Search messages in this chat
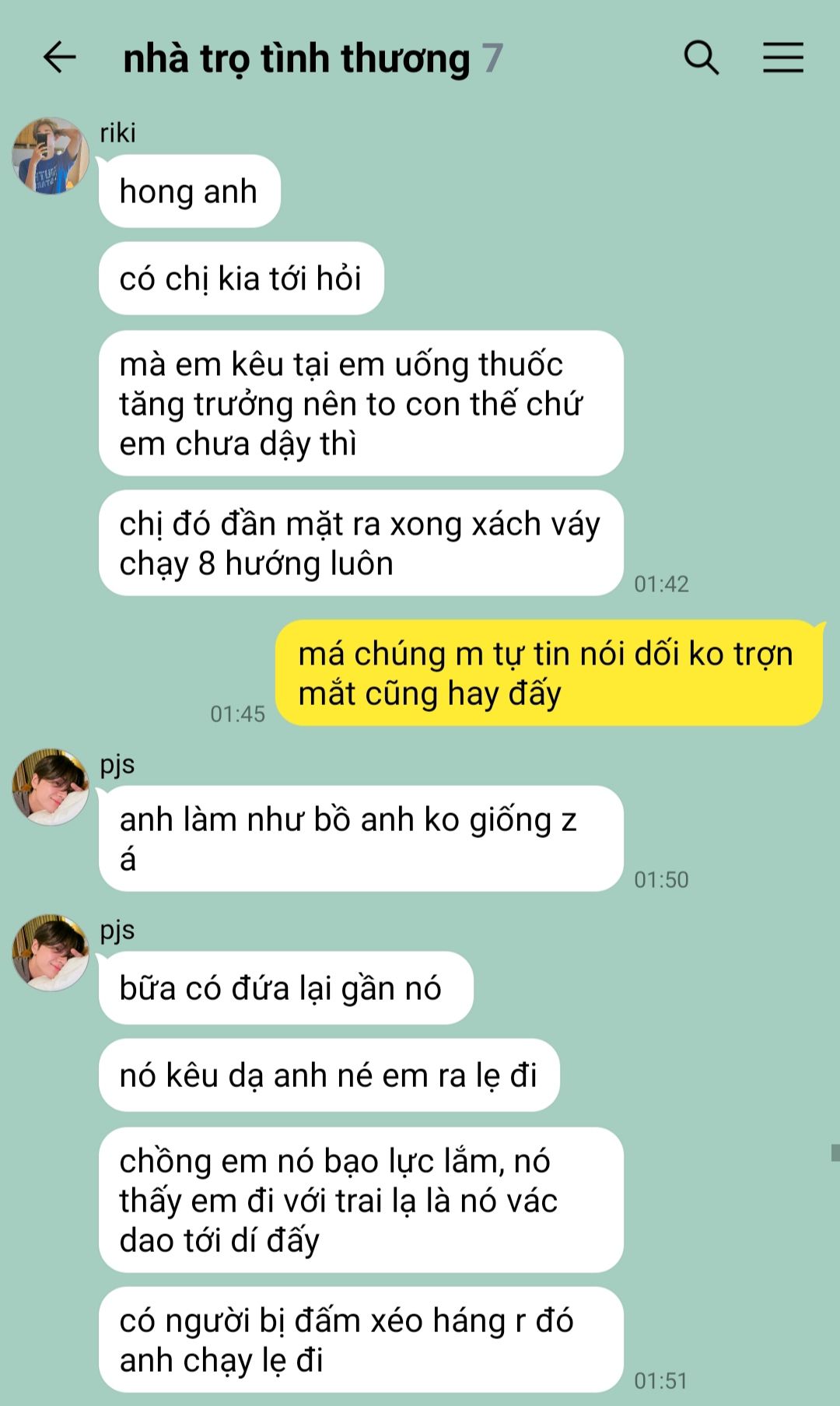This screenshot has width=840, height=1406. (x=701, y=58)
